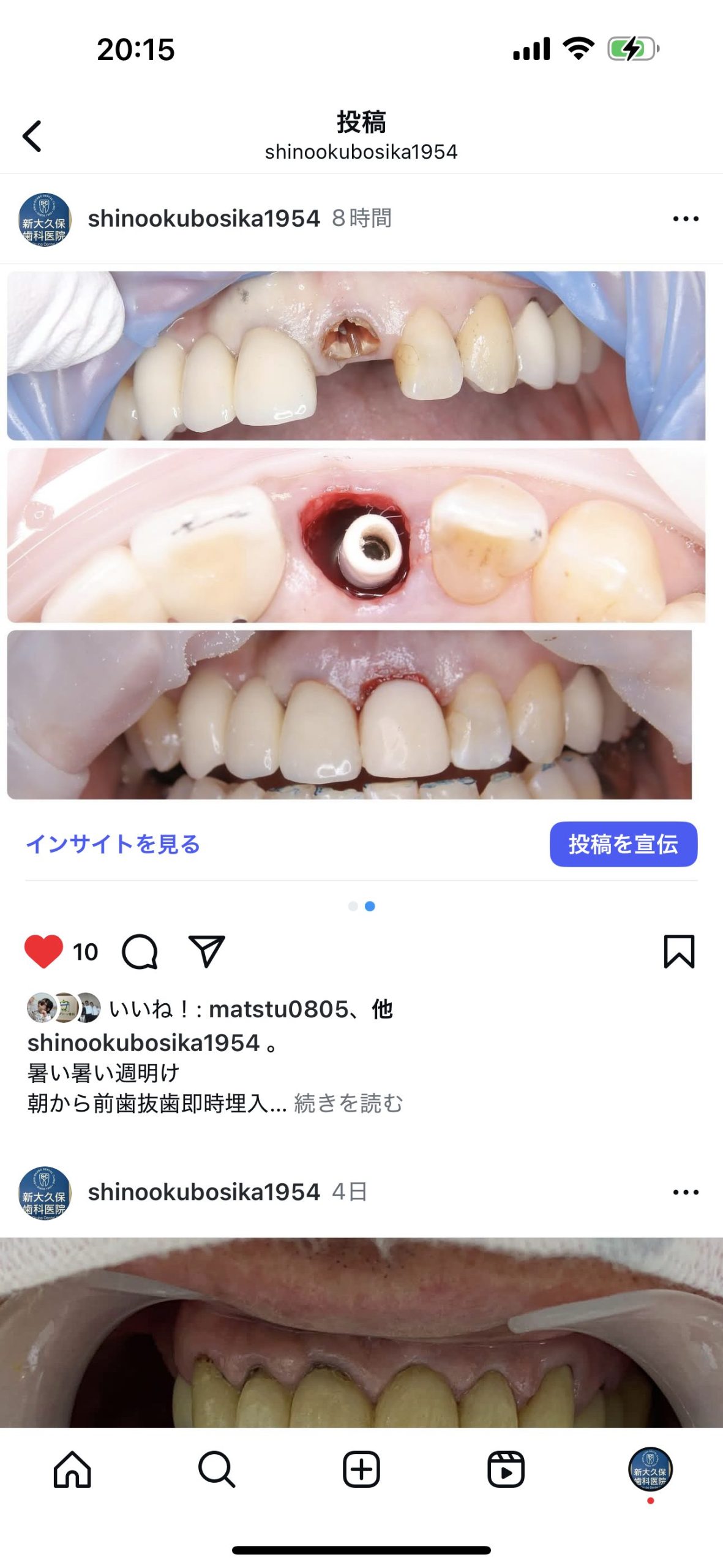Tap the 投稿を宣伝 button

point(623,844)
